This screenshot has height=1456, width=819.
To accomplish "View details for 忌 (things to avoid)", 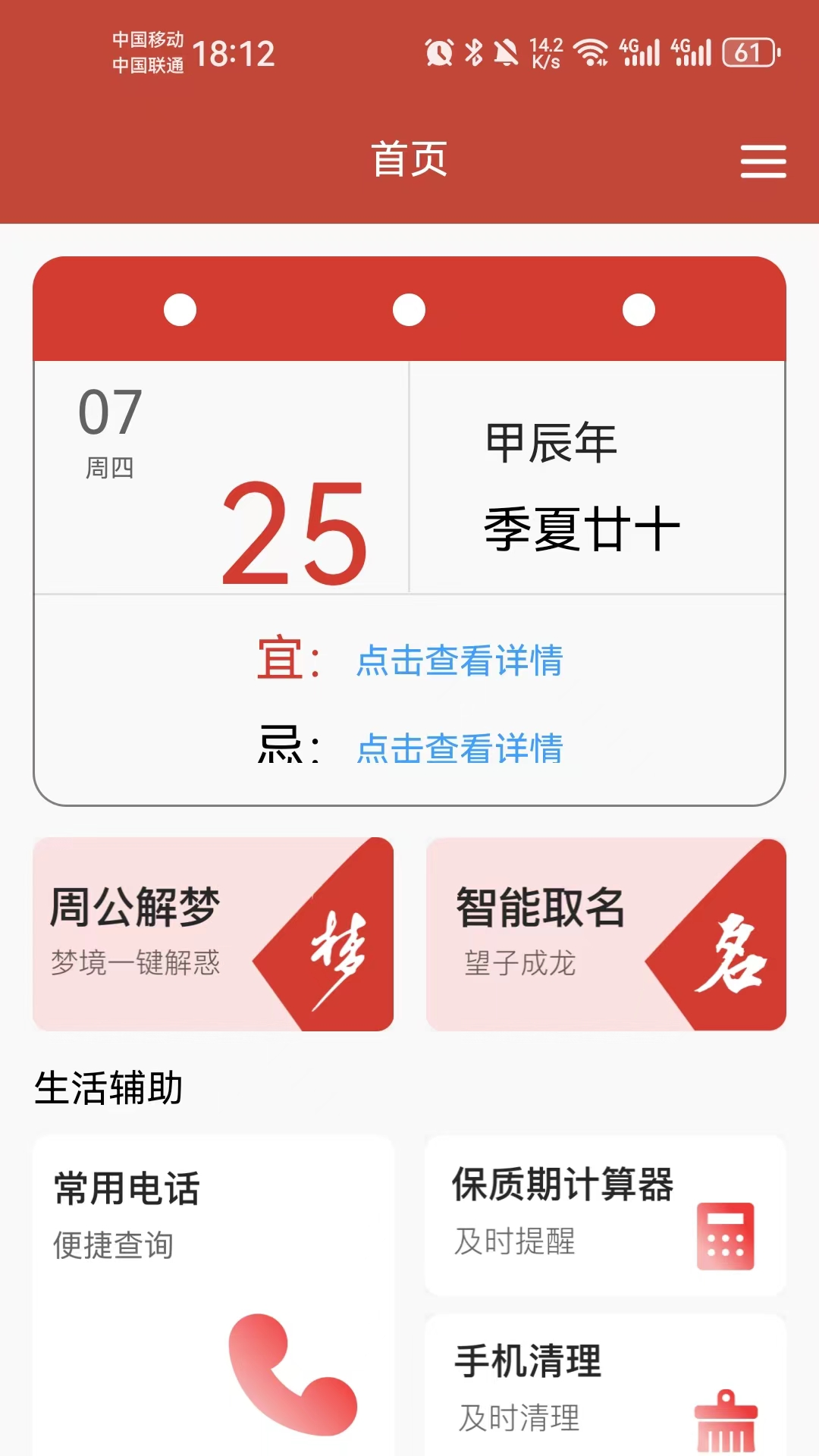I will 460,748.
